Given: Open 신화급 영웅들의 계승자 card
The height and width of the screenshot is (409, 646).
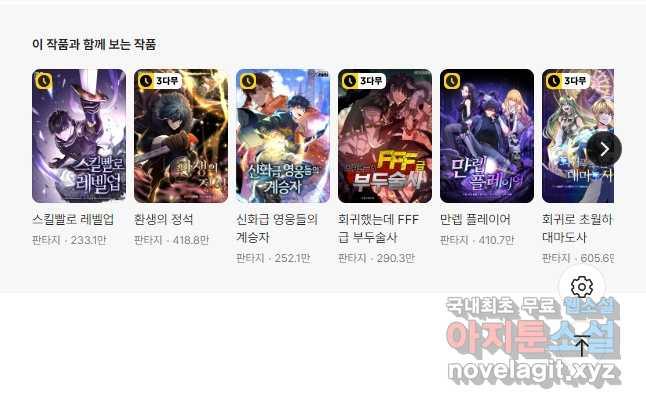Looking at the screenshot, I should point(283,136).
